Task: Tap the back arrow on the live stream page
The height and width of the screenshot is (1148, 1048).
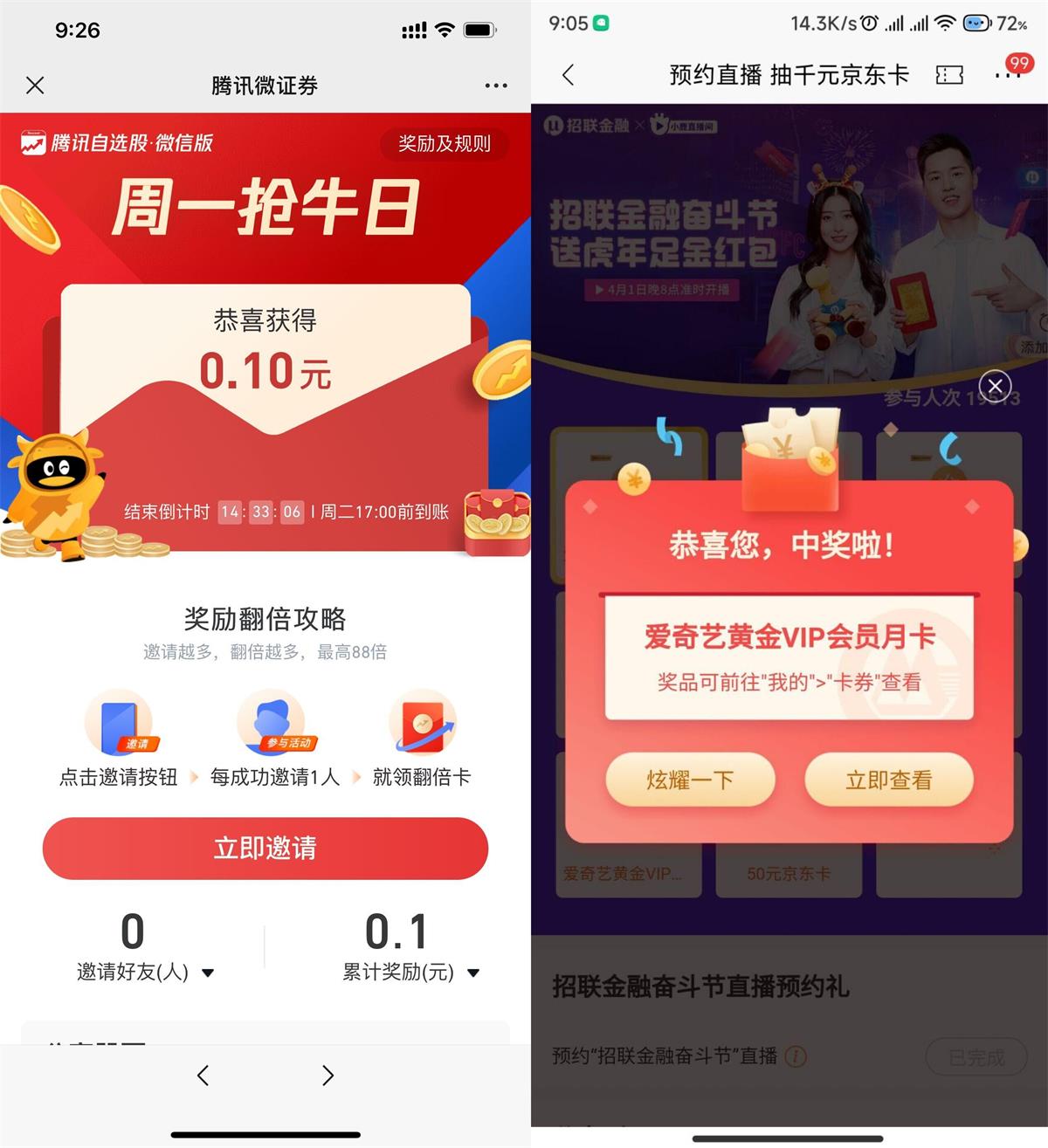Action: coord(569,76)
